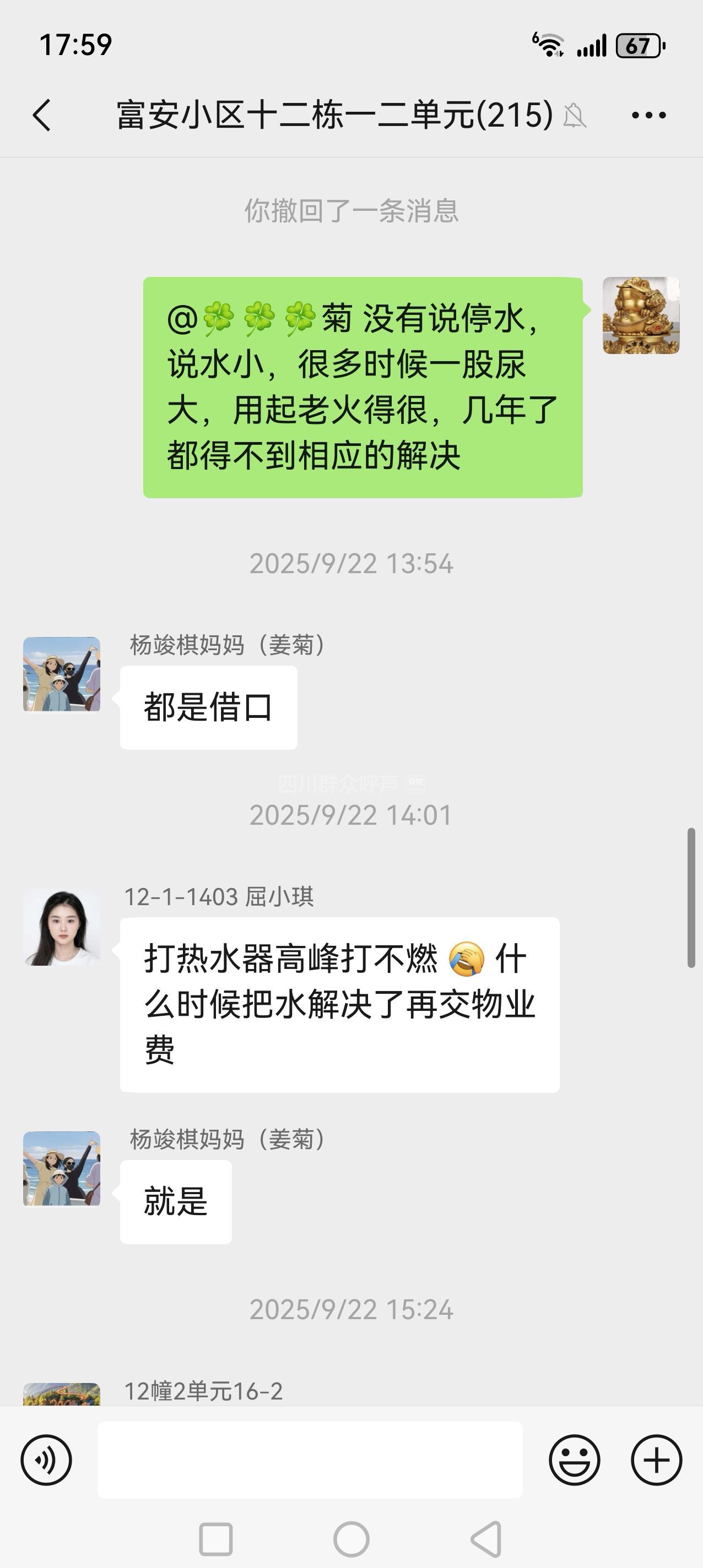Go back from the group chat

click(x=41, y=115)
